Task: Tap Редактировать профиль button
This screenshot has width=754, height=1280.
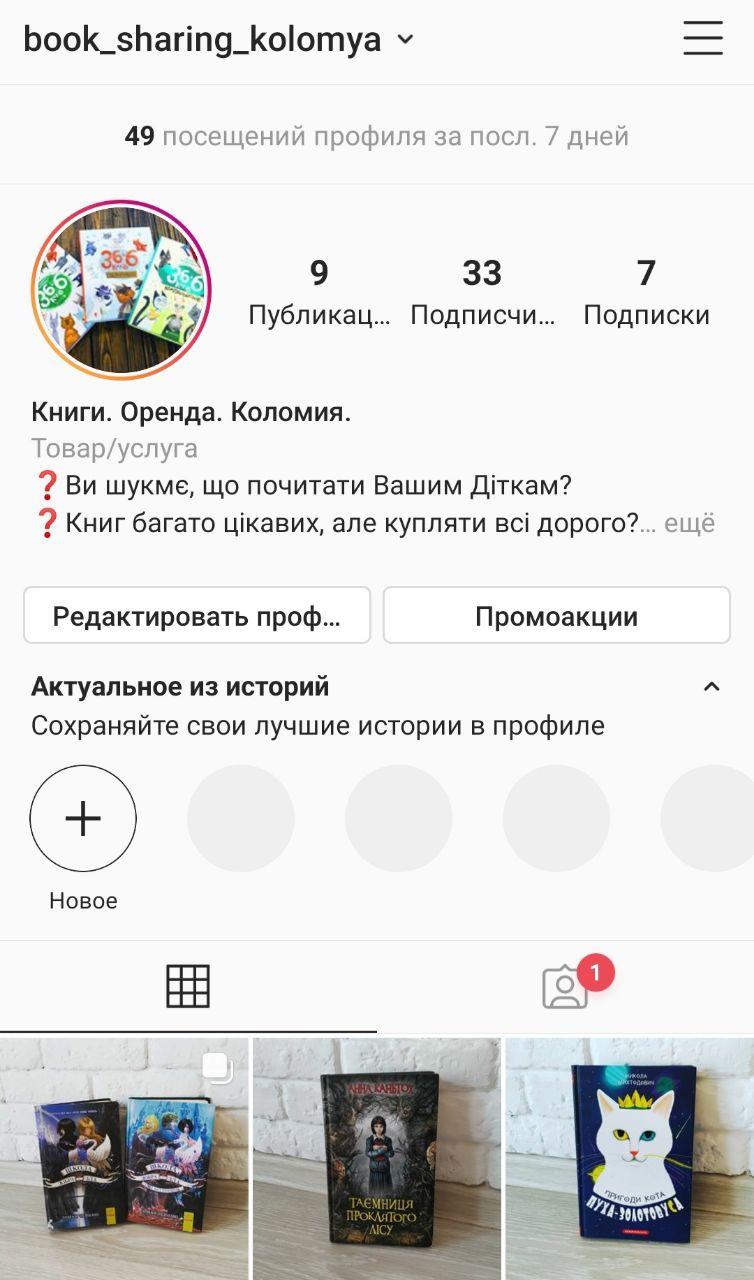Action: point(197,615)
